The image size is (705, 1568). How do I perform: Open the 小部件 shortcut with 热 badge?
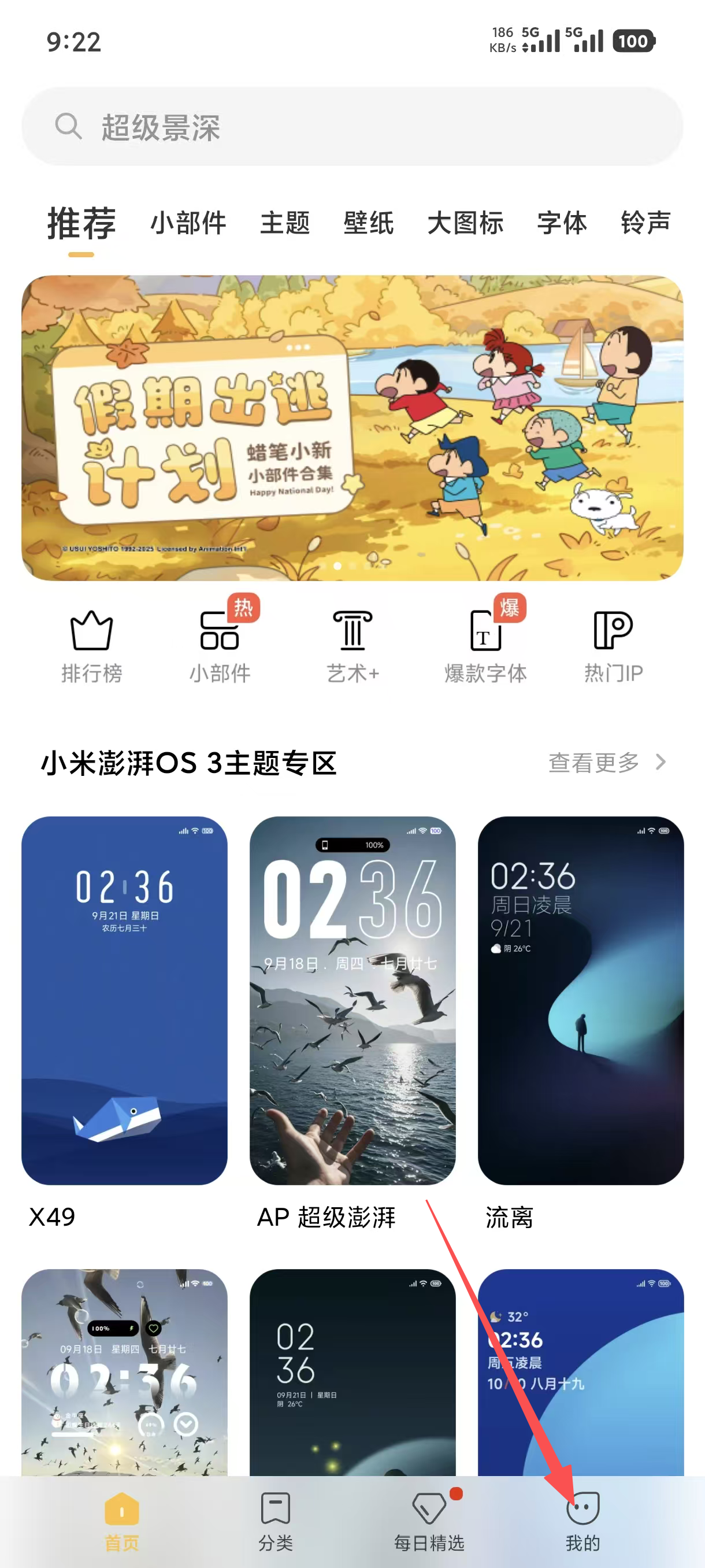coord(220,646)
